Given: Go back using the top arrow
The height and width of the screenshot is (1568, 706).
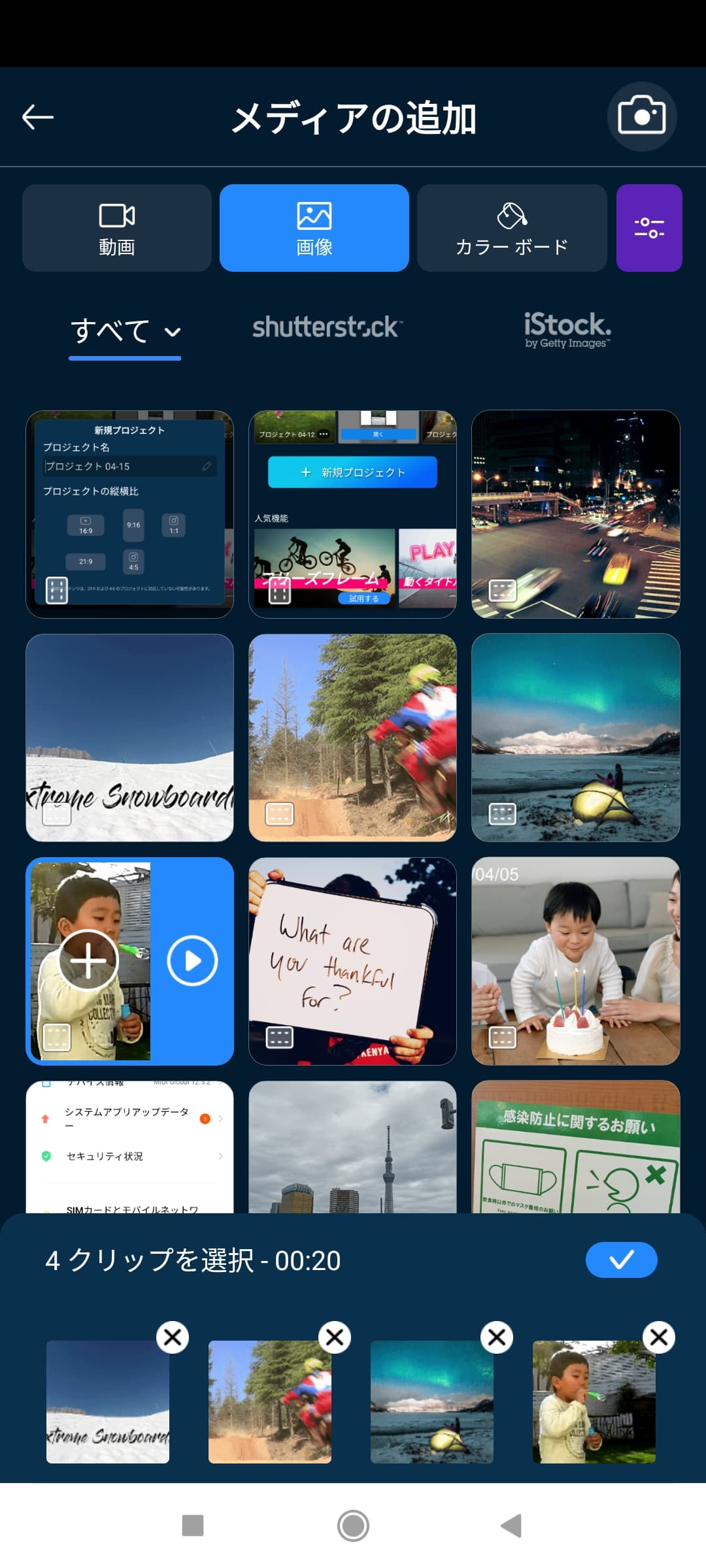Looking at the screenshot, I should coord(38,118).
